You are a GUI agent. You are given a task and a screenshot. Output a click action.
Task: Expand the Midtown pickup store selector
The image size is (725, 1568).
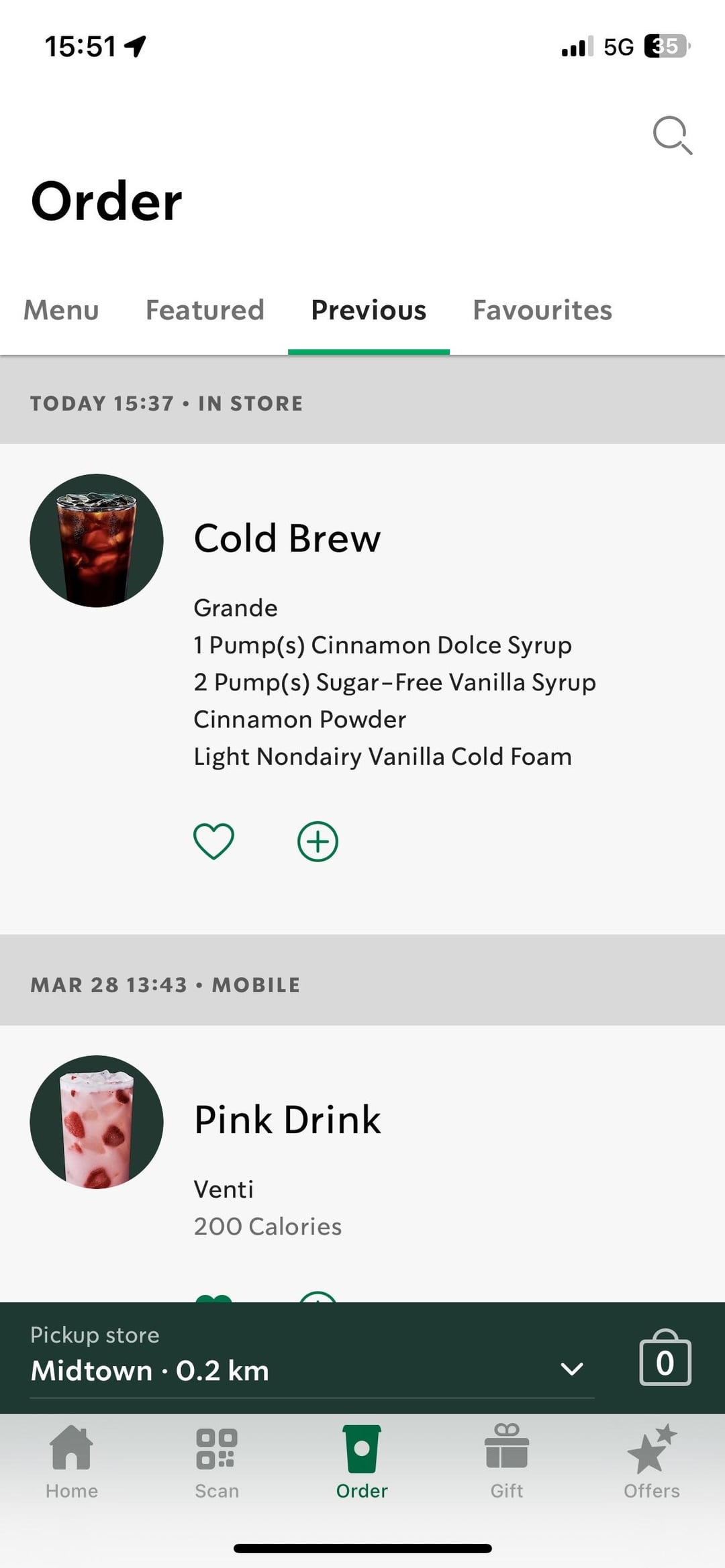point(571,1369)
